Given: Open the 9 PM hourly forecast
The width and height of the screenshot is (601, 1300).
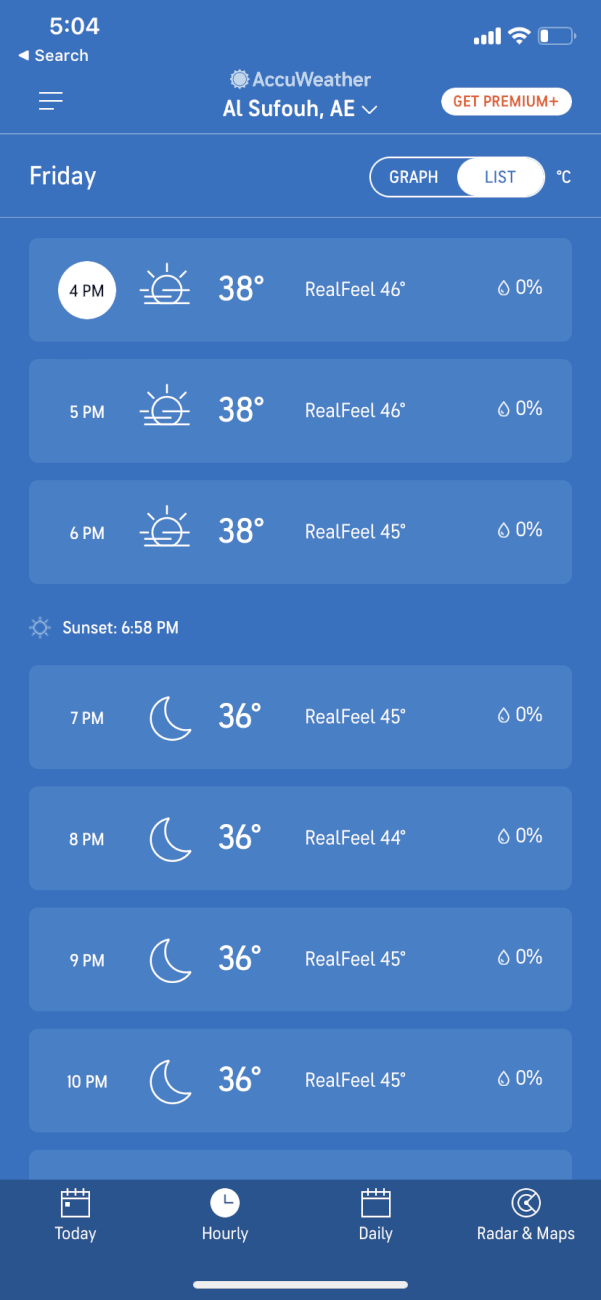Looking at the screenshot, I should pos(300,959).
